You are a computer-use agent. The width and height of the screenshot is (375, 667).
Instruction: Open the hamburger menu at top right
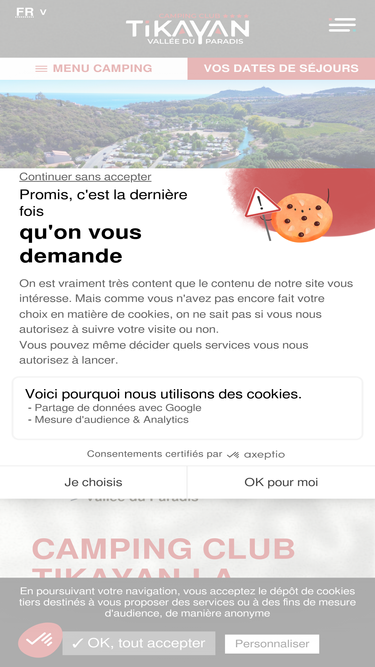(342, 25)
